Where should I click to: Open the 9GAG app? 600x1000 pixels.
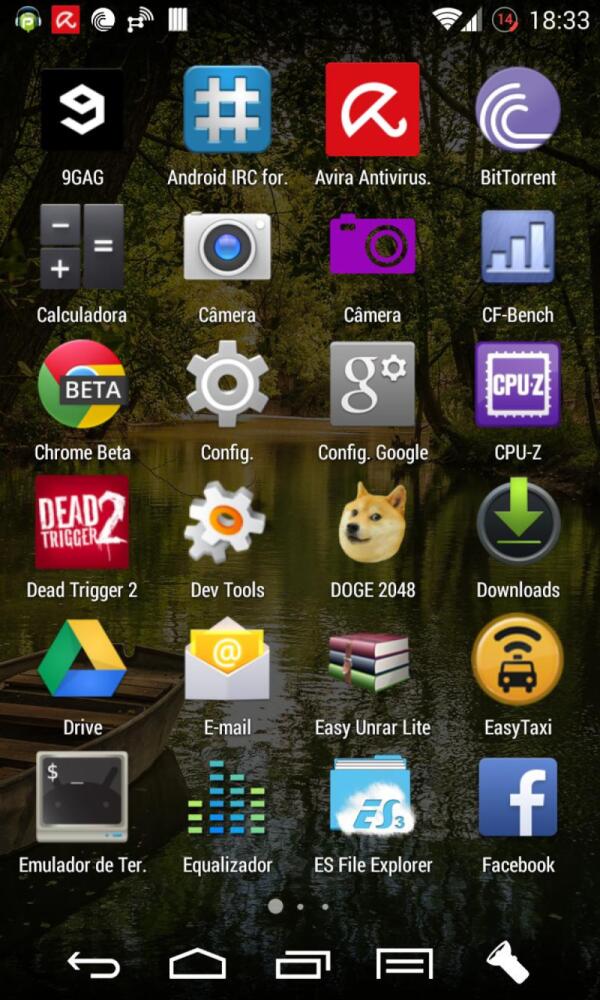tap(82, 111)
